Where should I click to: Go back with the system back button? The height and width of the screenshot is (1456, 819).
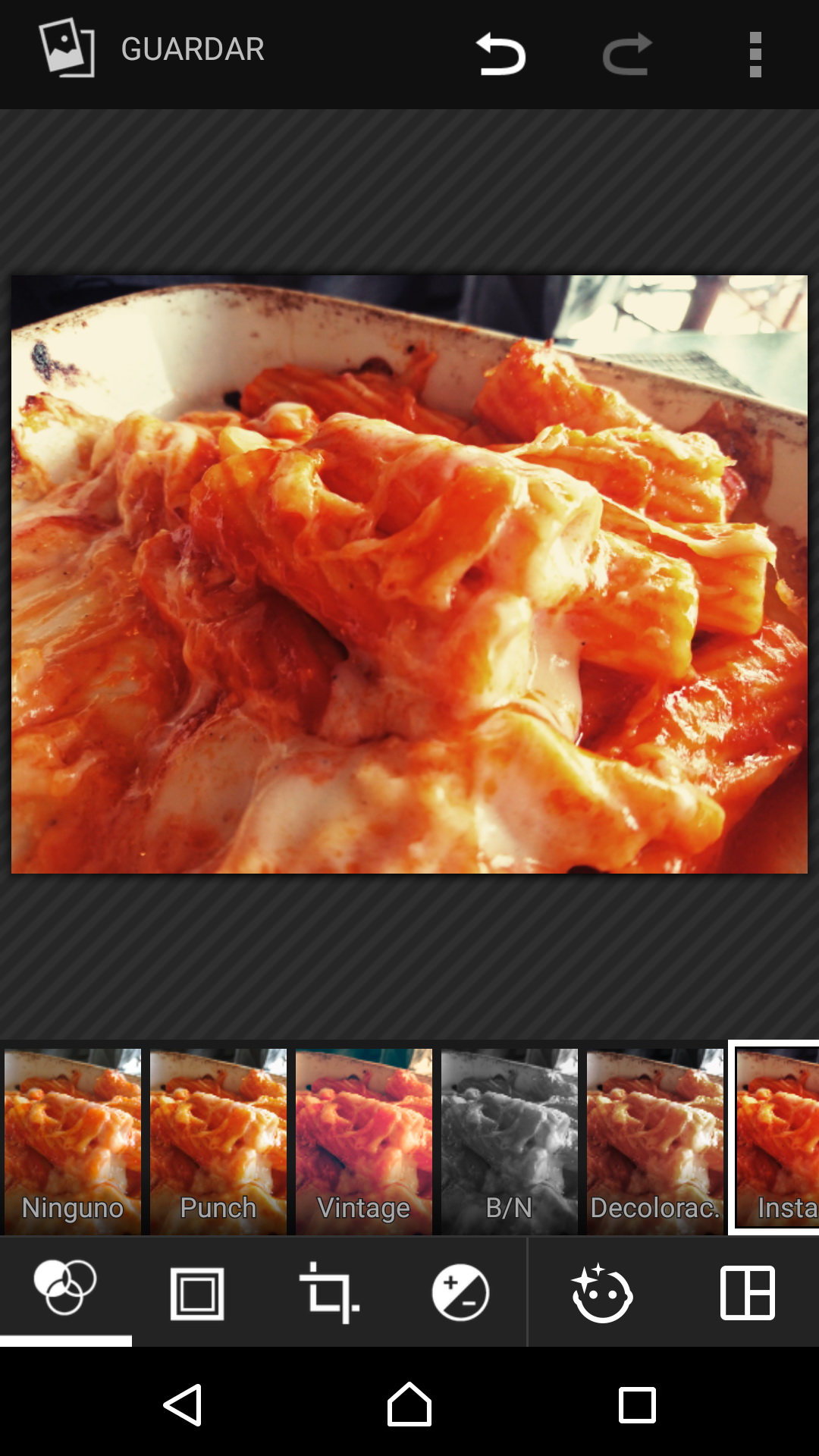tap(183, 1405)
